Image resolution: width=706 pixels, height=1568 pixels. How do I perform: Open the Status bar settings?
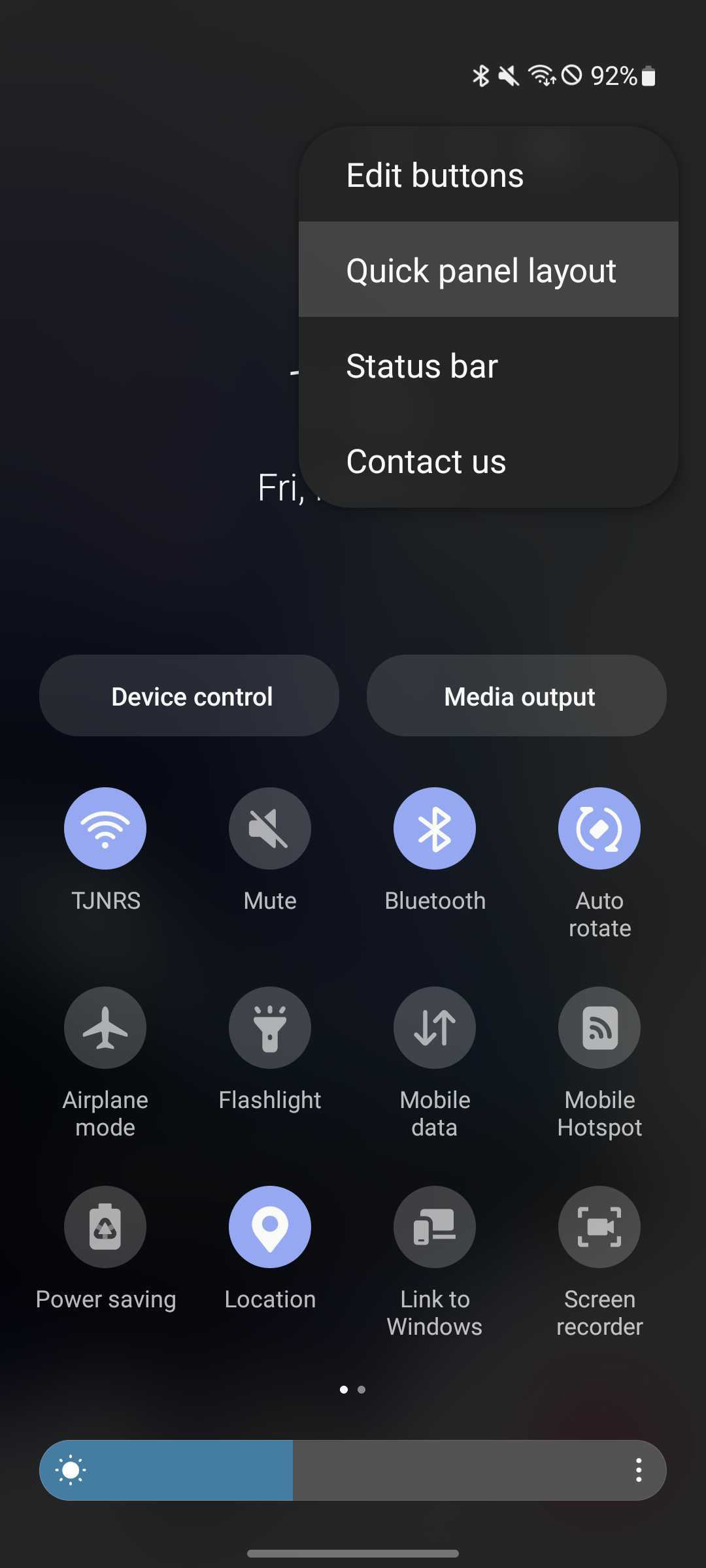pos(422,366)
